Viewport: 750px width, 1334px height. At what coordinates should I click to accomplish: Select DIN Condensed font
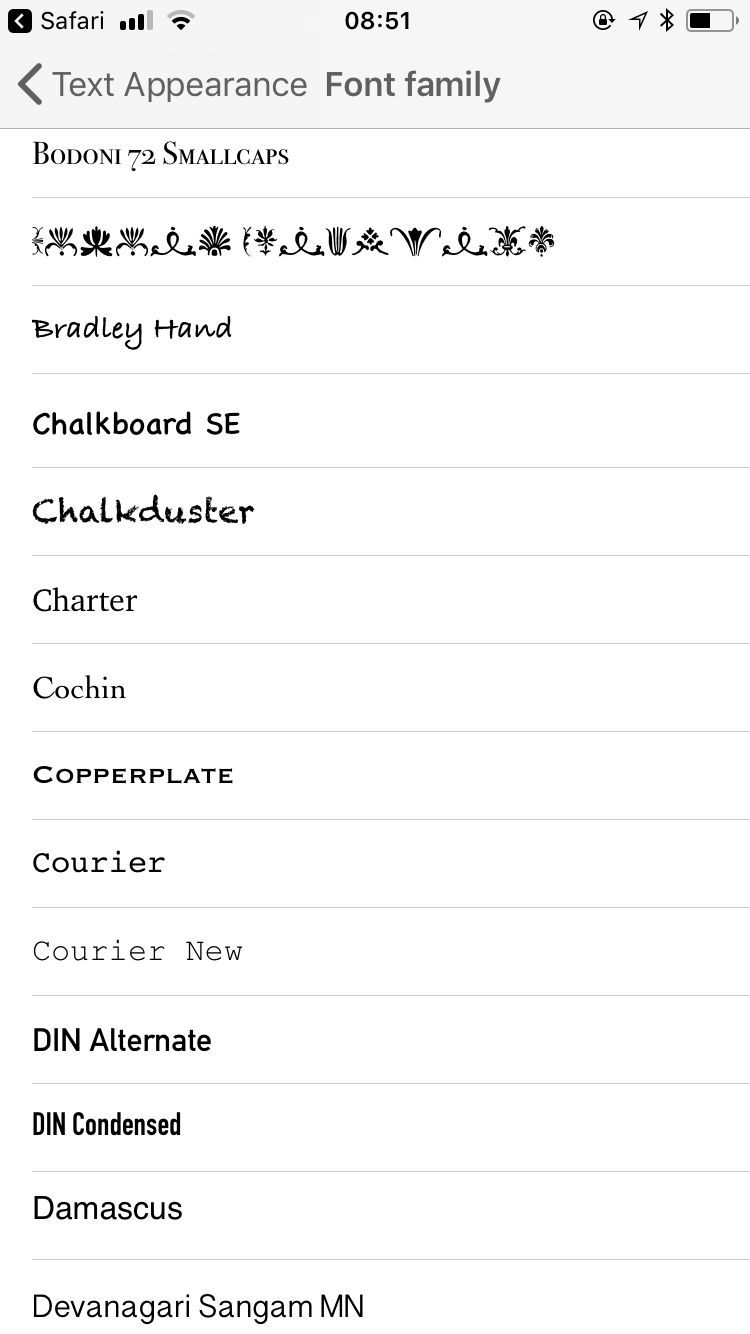(x=375, y=1128)
